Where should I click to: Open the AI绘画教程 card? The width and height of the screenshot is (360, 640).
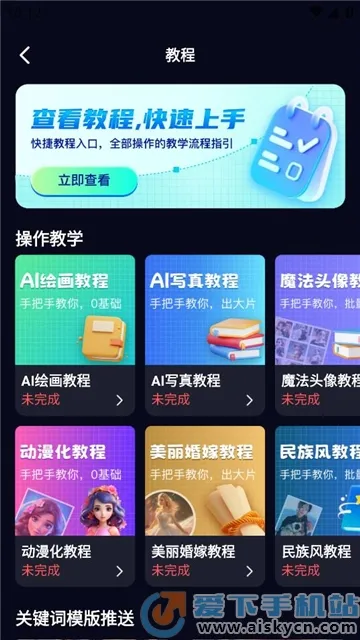coord(75,335)
